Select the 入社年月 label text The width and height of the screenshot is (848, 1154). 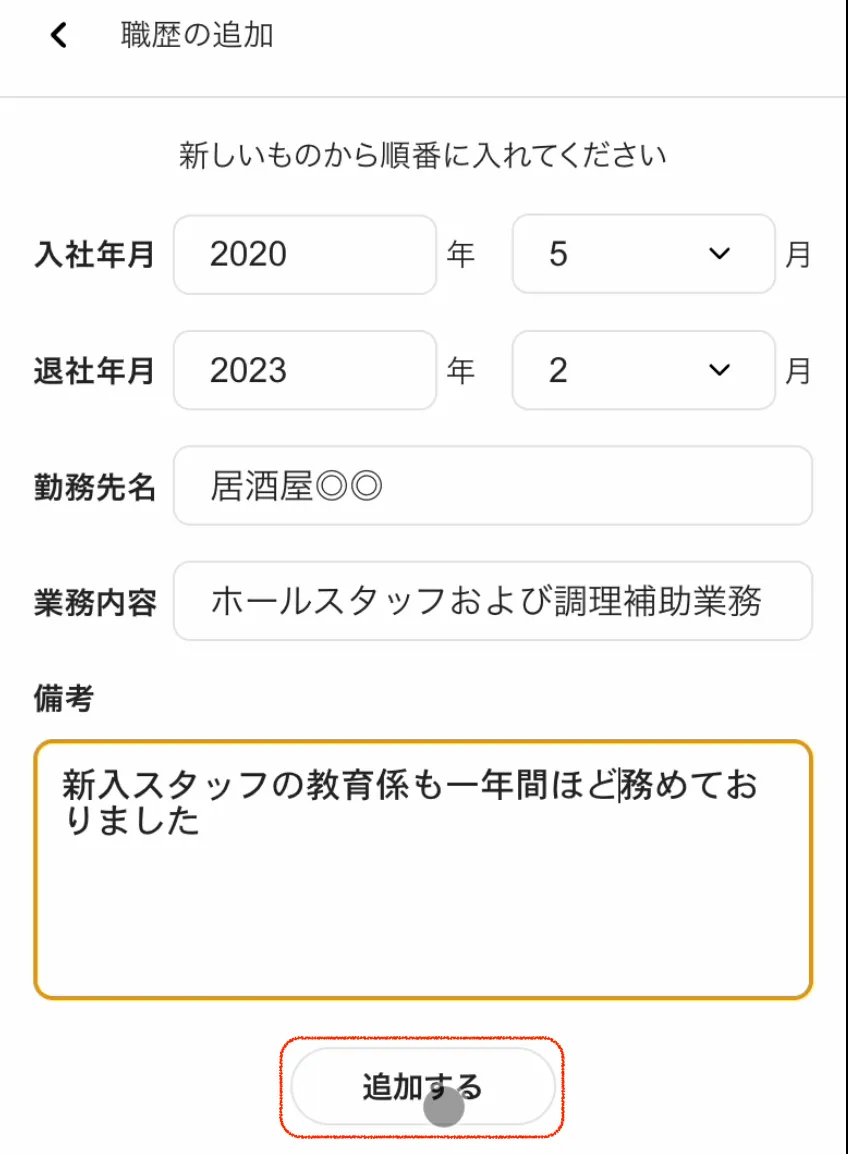pyautogui.click(x=95, y=255)
